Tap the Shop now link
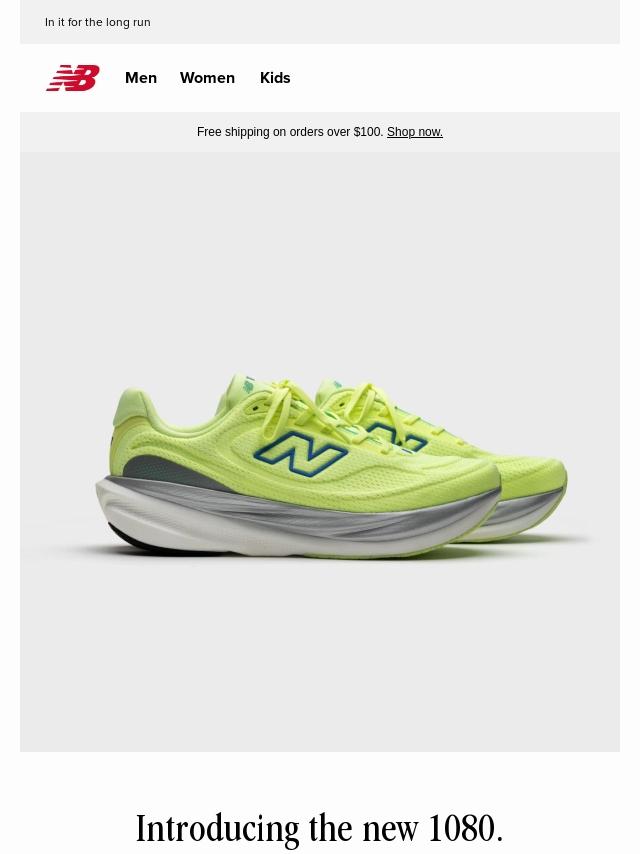640x854 pixels. pos(414,132)
